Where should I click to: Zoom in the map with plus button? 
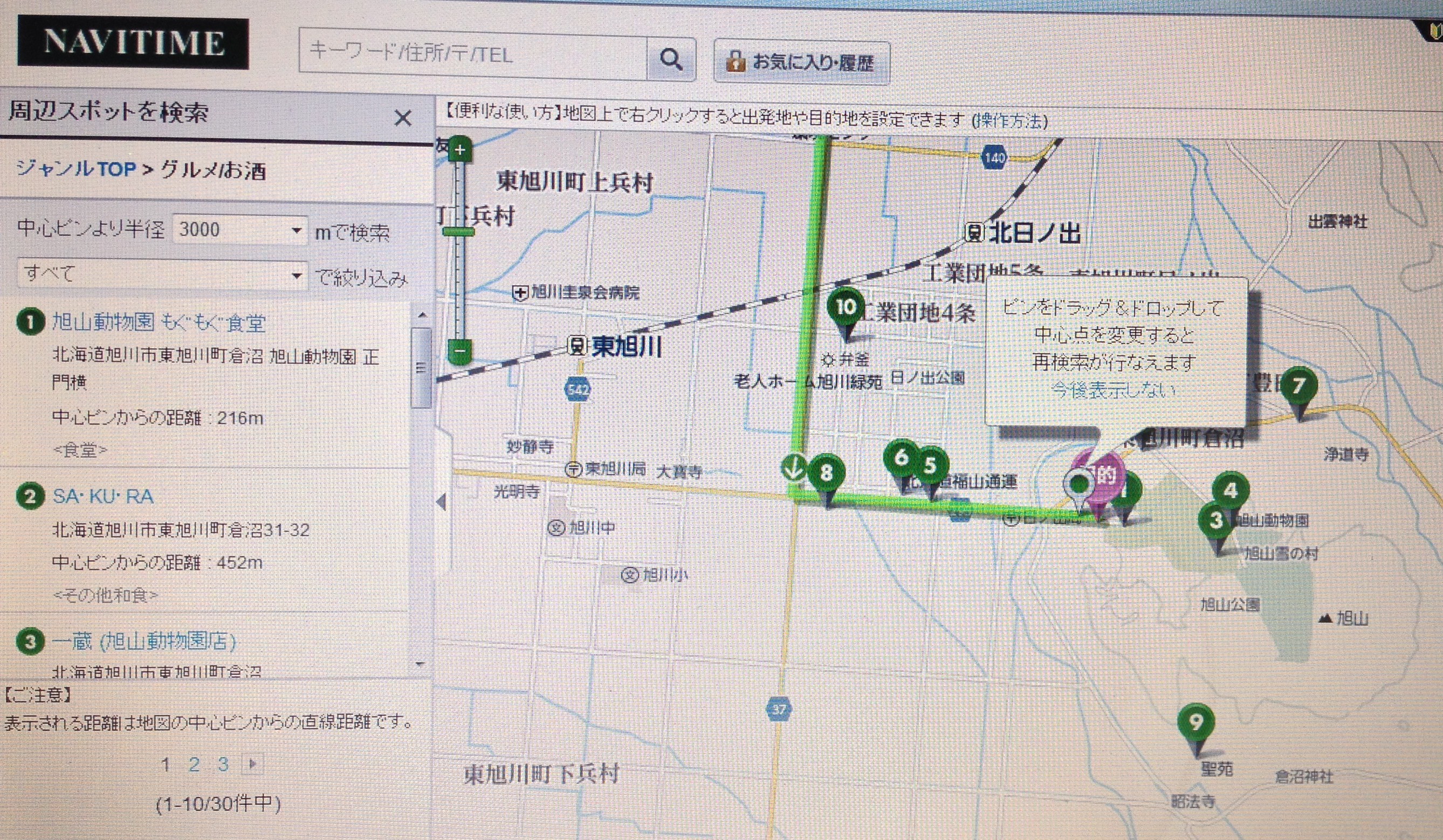click(460, 151)
